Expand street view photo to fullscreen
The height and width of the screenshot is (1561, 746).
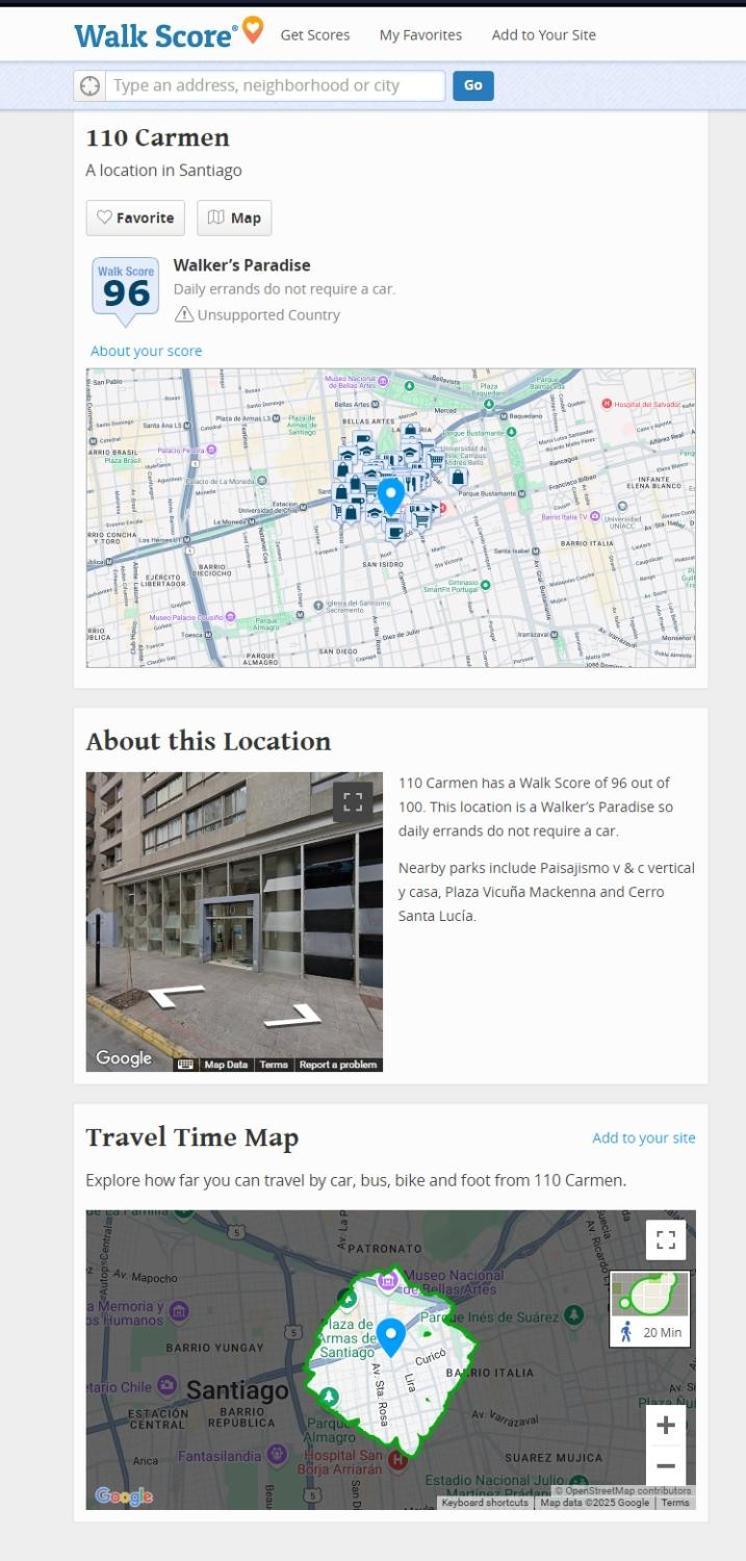(352, 801)
